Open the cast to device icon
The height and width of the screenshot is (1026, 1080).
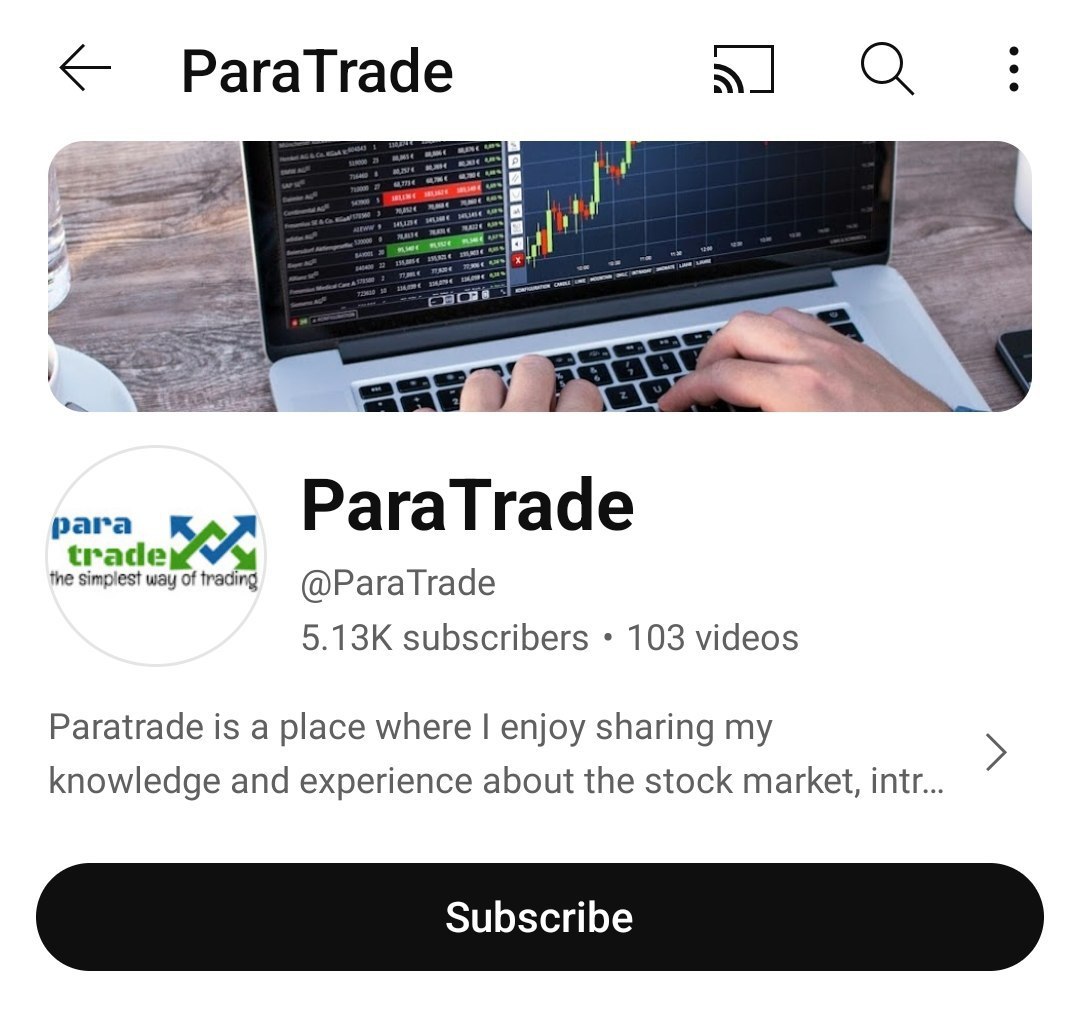743,70
